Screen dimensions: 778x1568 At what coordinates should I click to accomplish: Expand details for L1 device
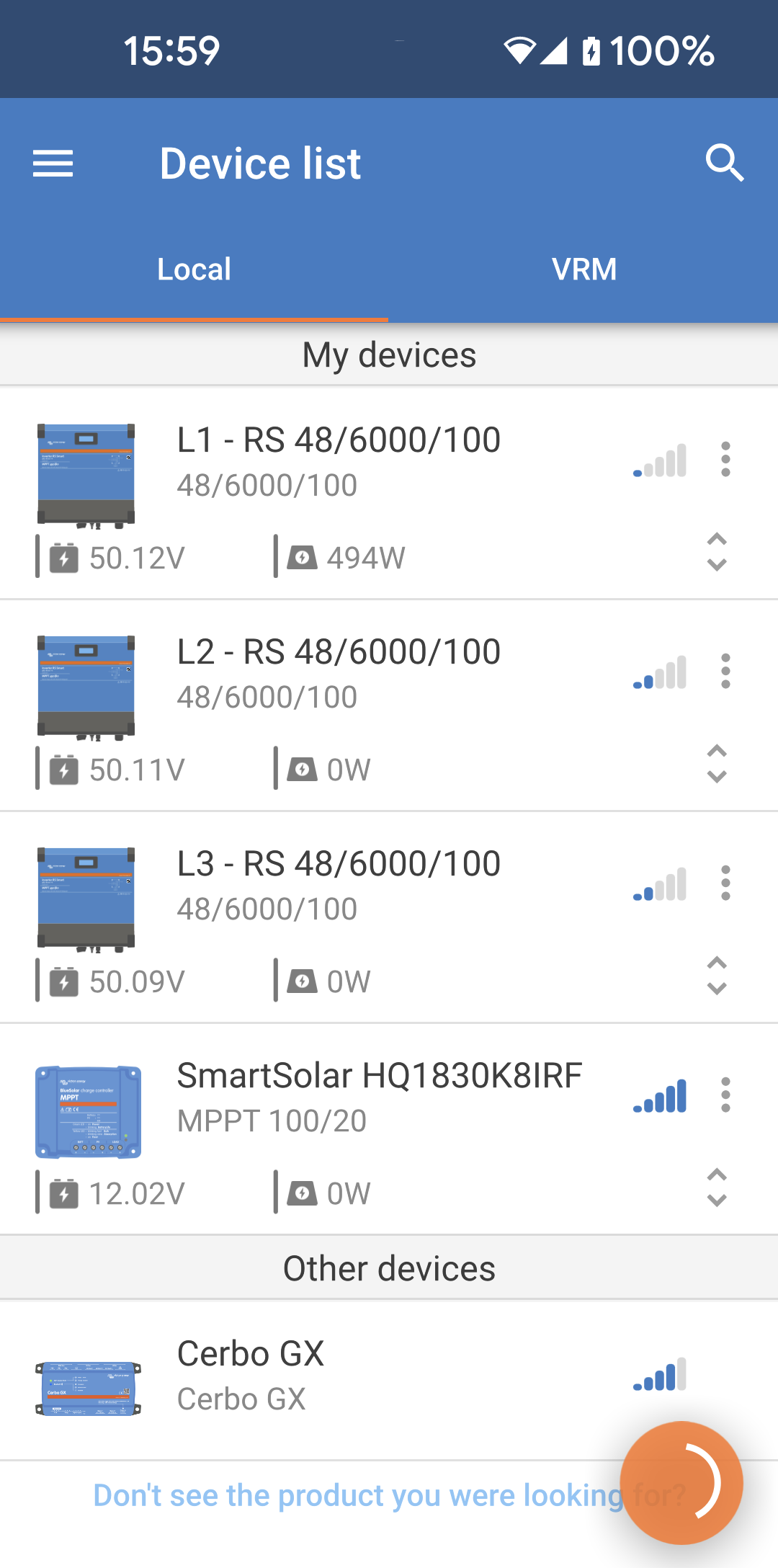(717, 553)
